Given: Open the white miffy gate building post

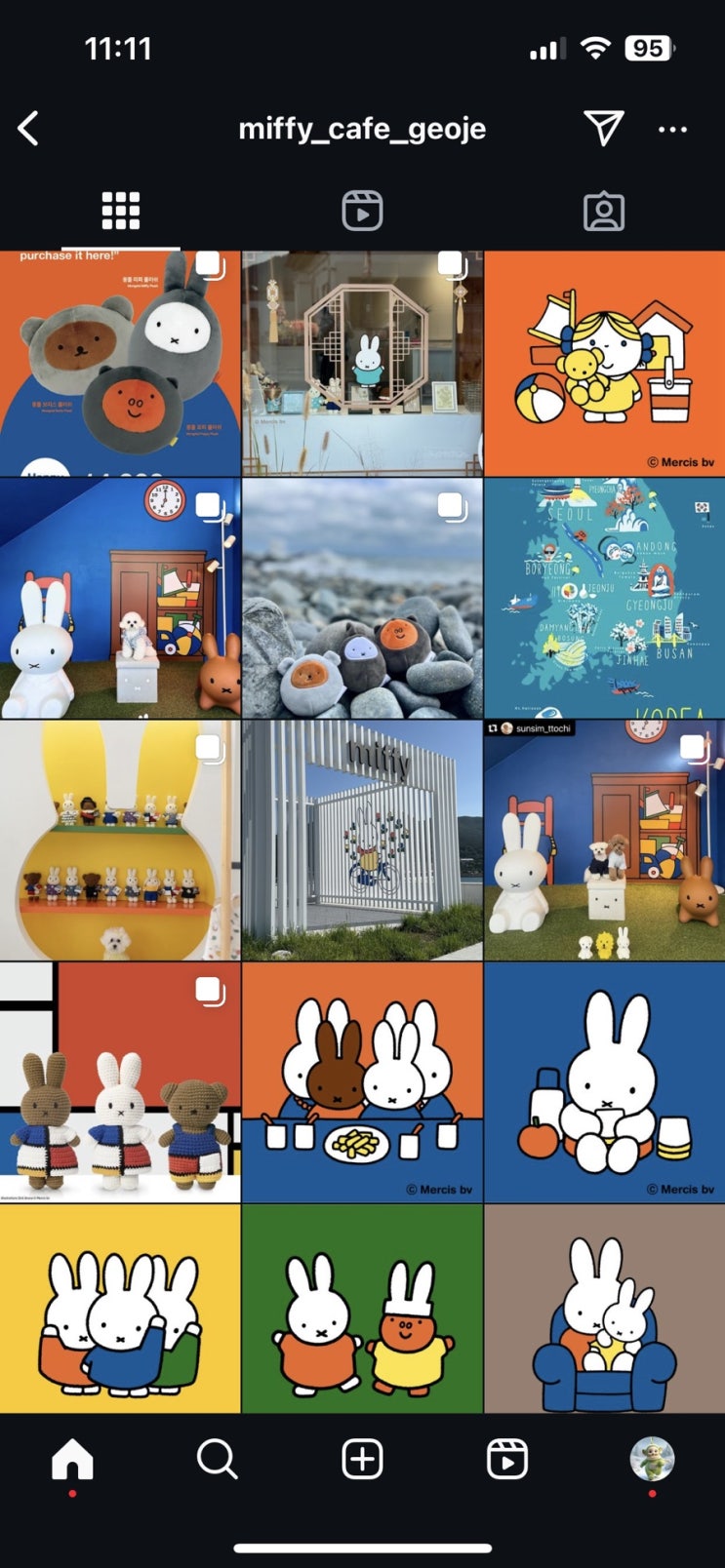Looking at the screenshot, I should [x=362, y=841].
